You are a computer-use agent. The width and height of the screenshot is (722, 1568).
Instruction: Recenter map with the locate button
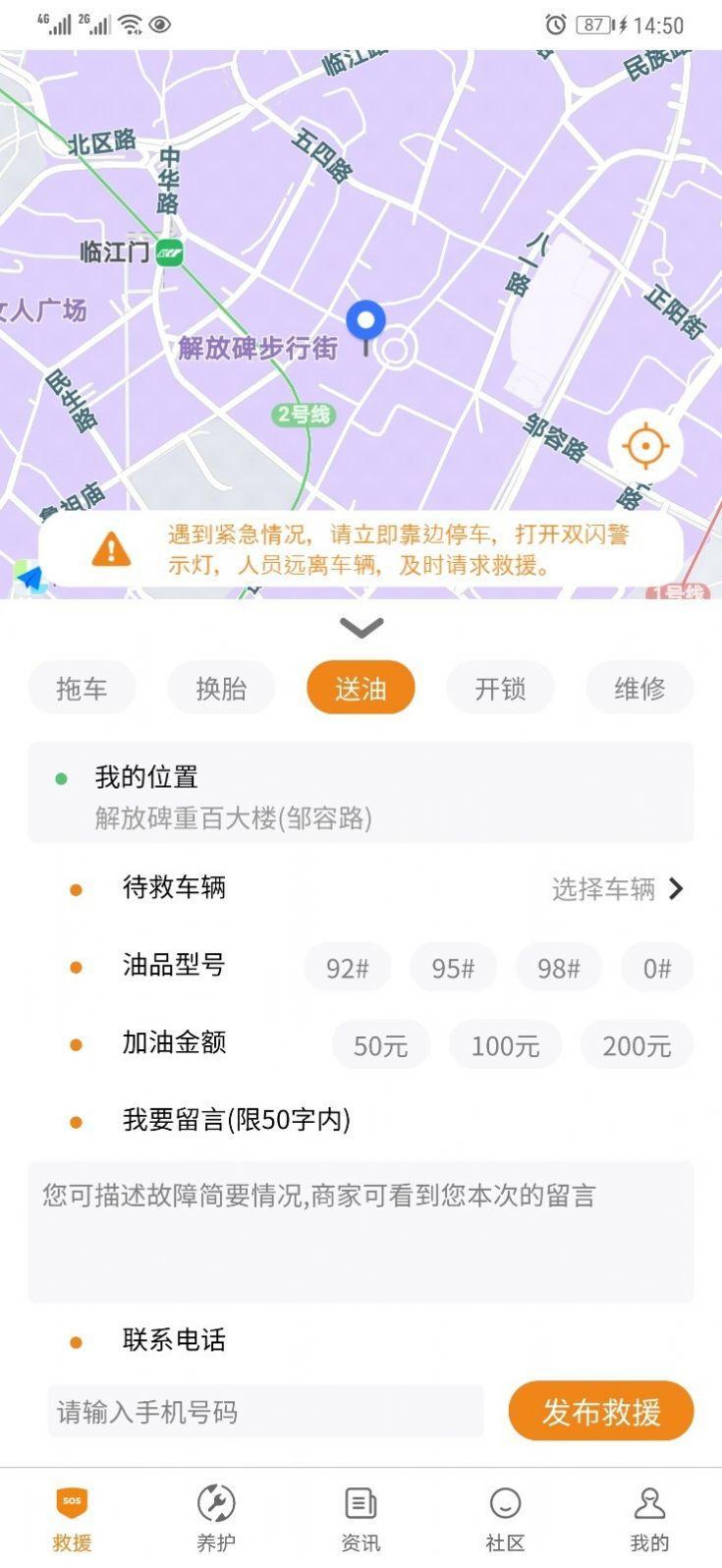(645, 447)
